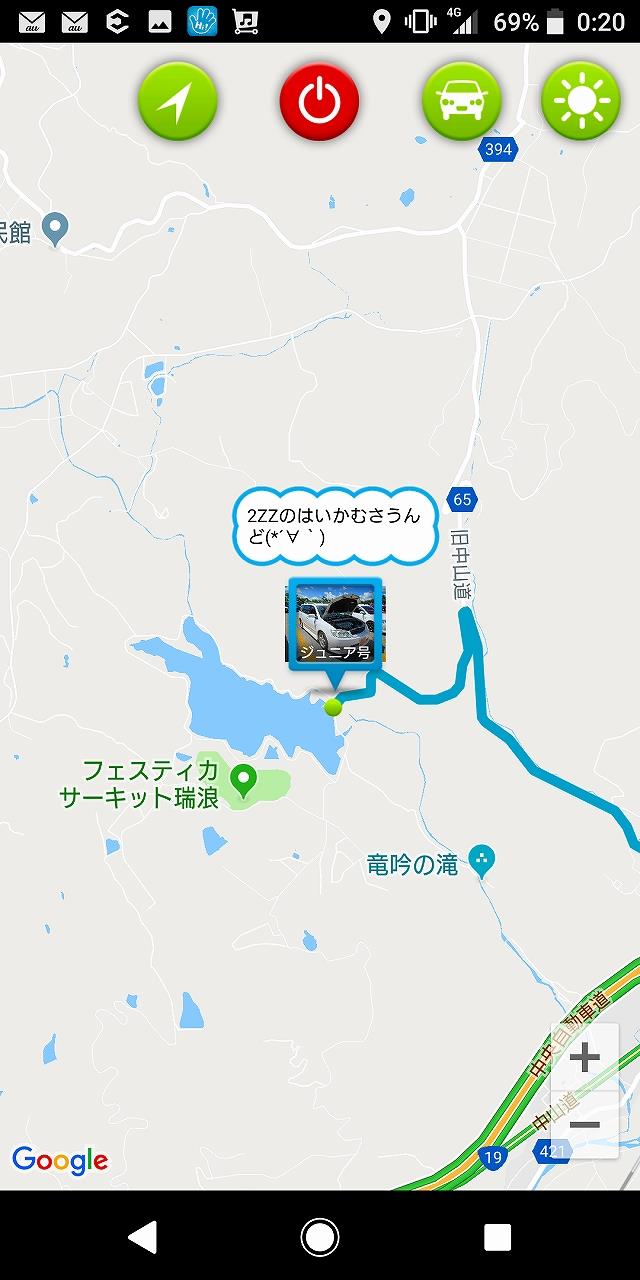Image resolution: width=640 pixels, height=1280 pixels.
Task: Tap the green navigation arrow button
Action: (x=178, y=100)
